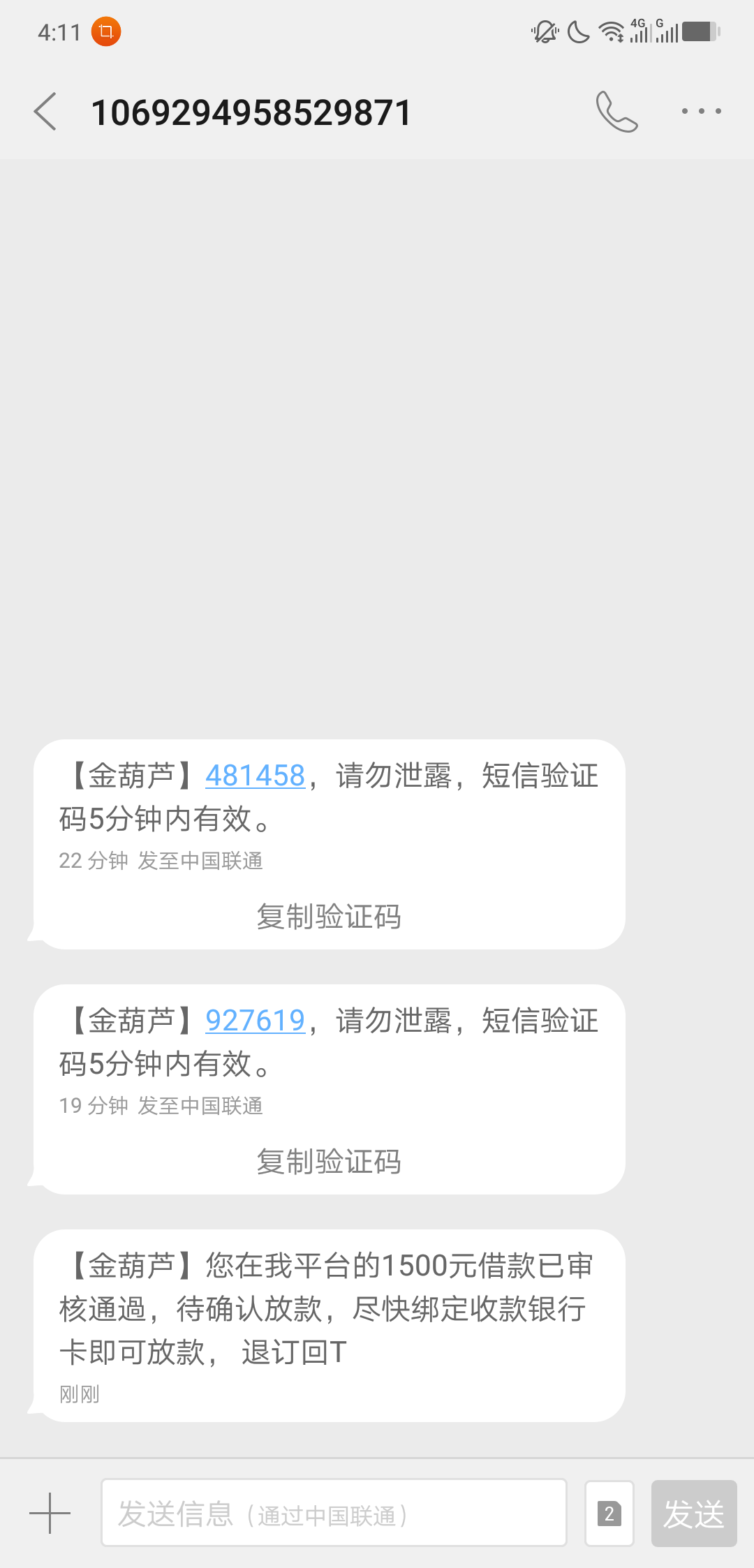Tap the 发送 send button

pos(694,1514)
